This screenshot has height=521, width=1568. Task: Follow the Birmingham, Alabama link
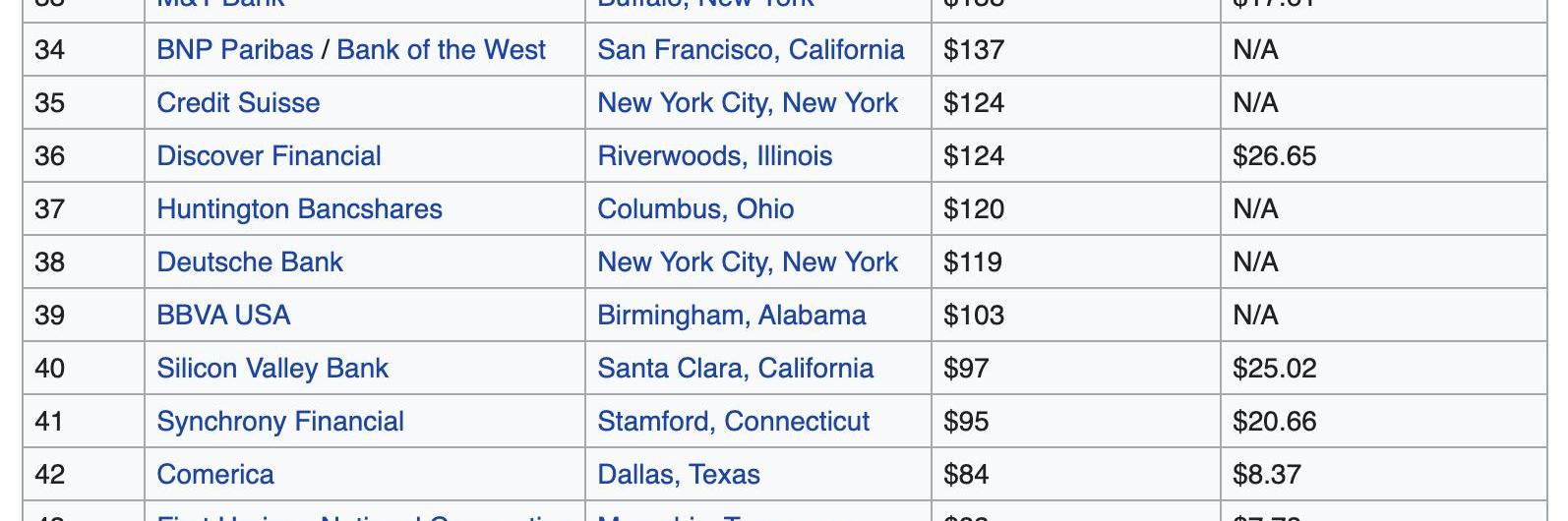[x=731, y=316]
